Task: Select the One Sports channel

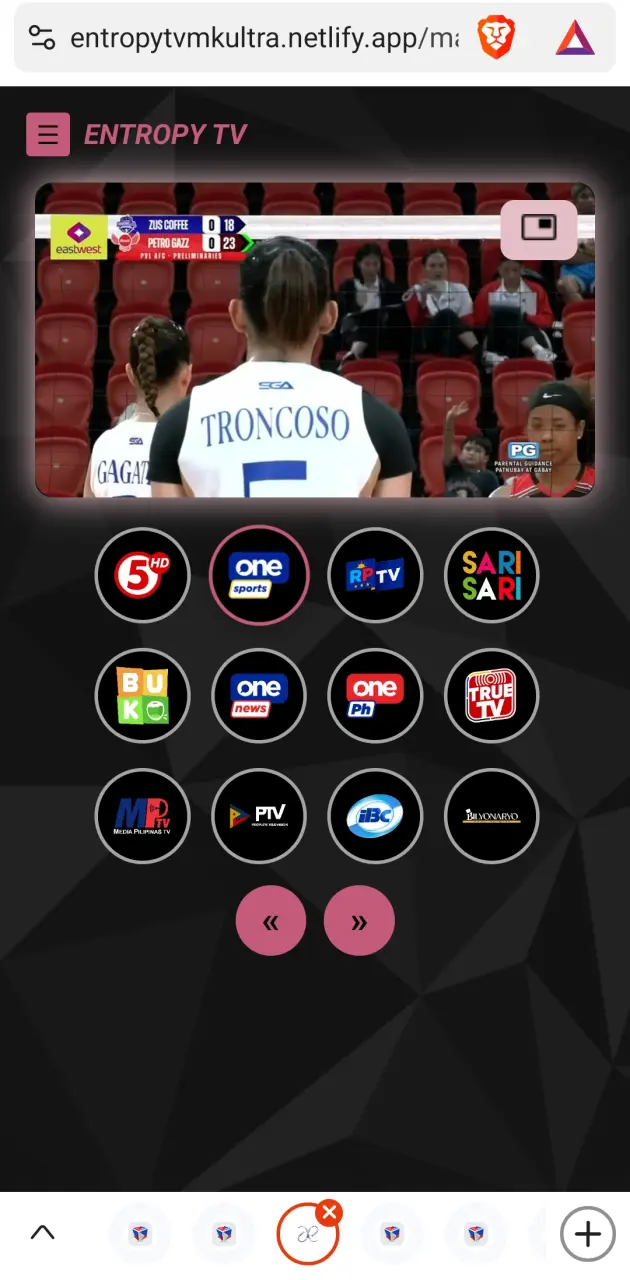Action: (x=259, y=575)
